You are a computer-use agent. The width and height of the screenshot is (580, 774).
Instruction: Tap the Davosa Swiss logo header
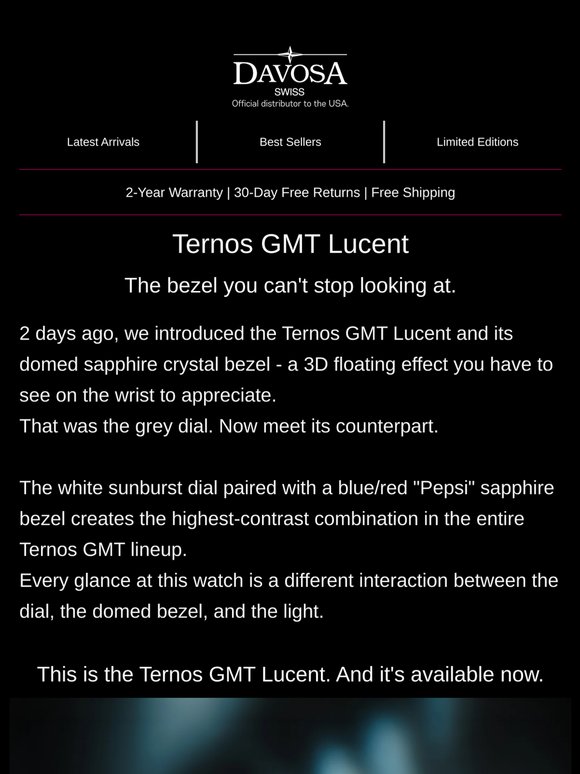point(290,77)
